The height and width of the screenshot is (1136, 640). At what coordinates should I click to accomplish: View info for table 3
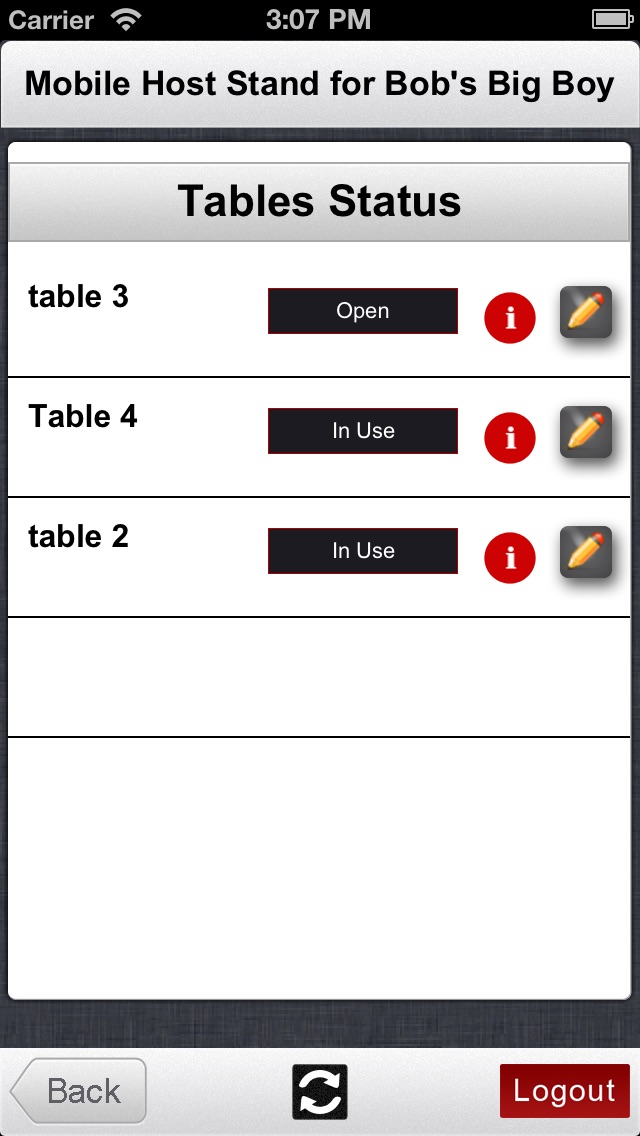click(510, 318)
